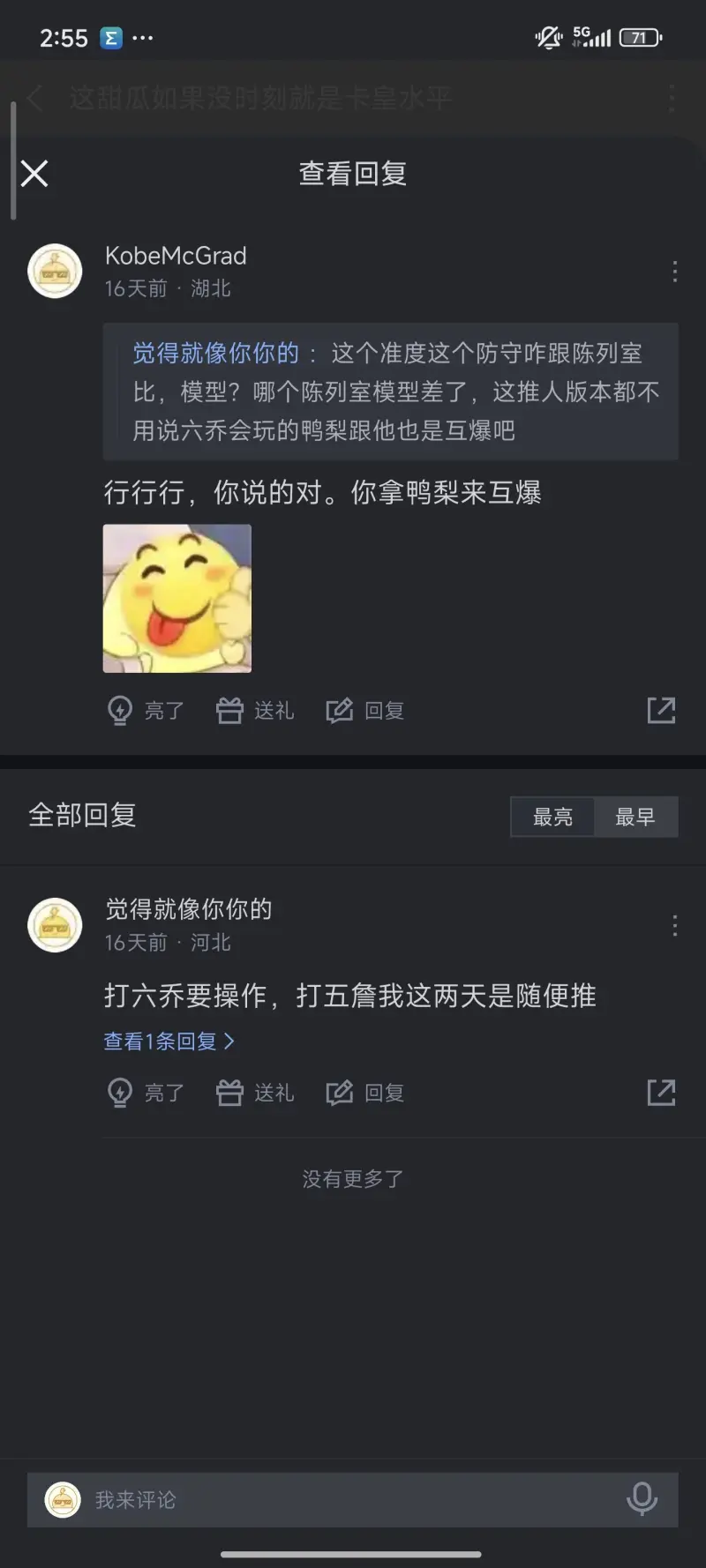The height and width of the screenshot is (1568, 706).
Task: Close the 查看回复 panel
Action: click(x=34, y=174)
